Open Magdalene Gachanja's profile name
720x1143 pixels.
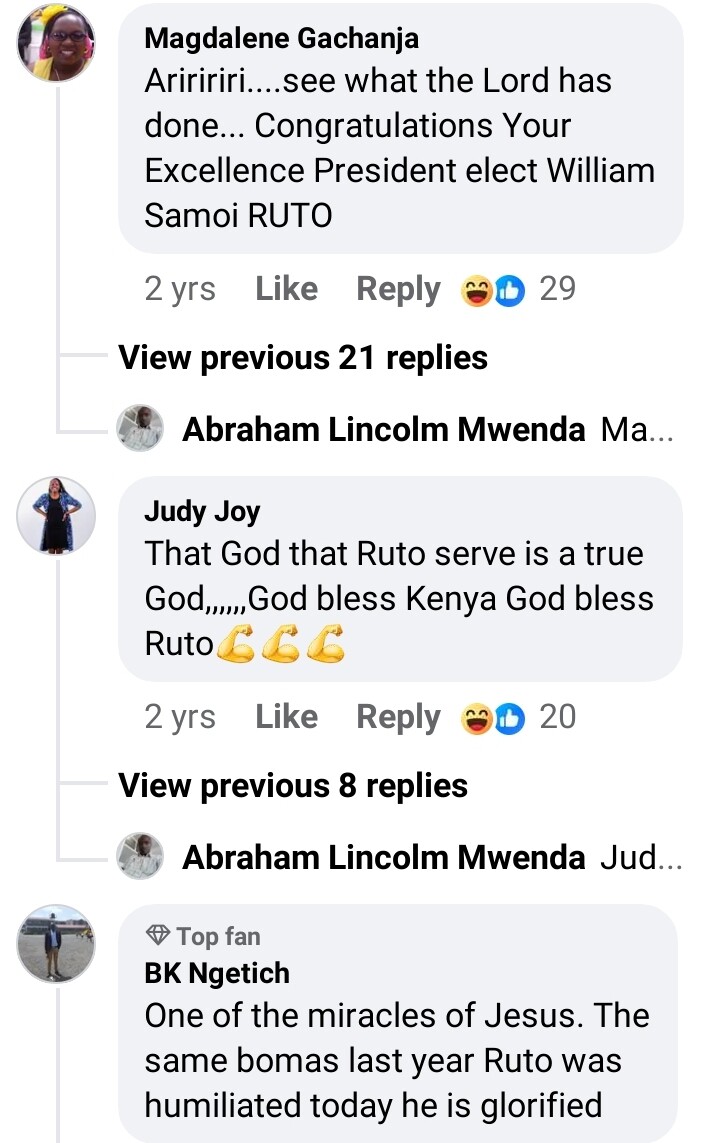tap(281, 39)
